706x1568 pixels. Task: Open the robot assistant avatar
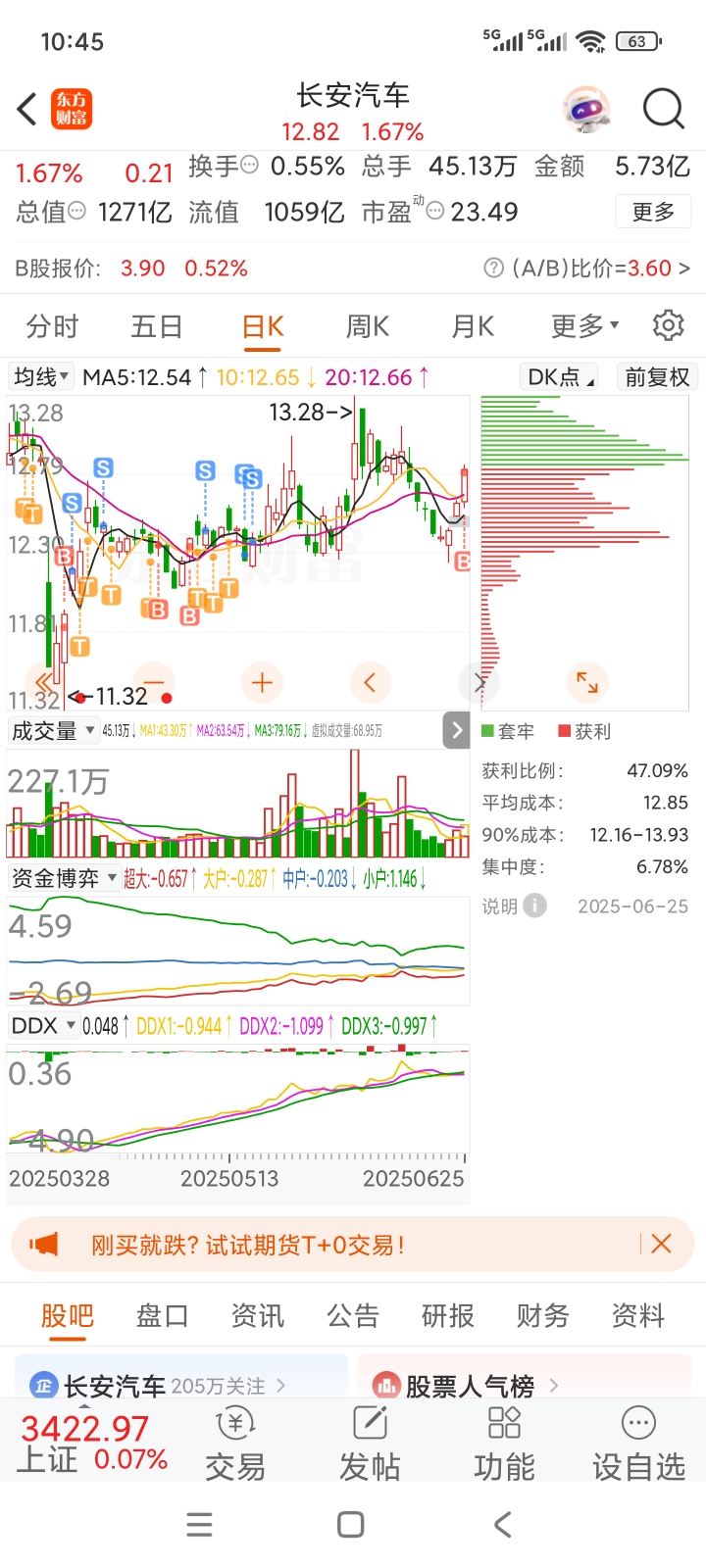coord(586,109)
